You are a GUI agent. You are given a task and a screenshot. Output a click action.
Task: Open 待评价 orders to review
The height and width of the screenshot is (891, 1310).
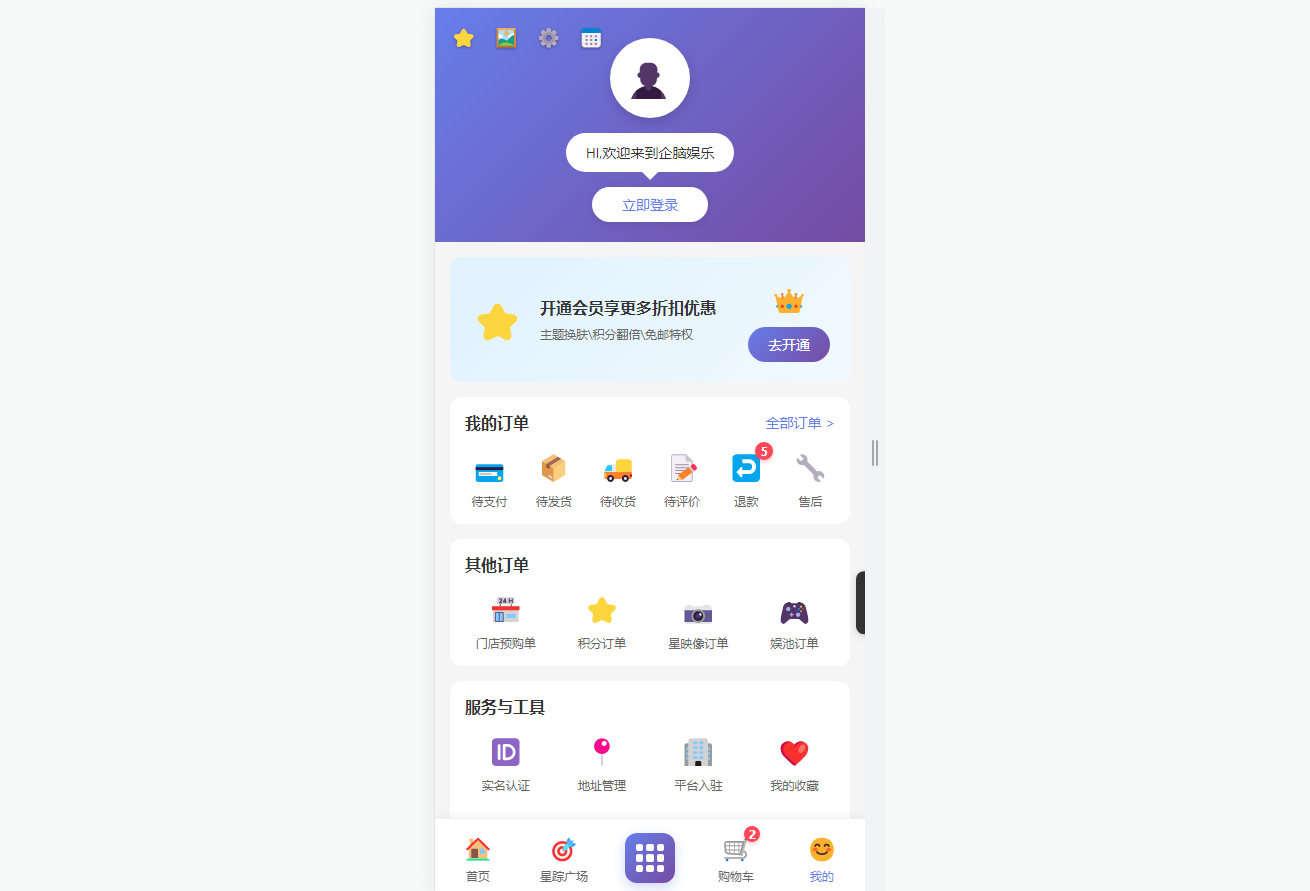(x=682, y=481)
